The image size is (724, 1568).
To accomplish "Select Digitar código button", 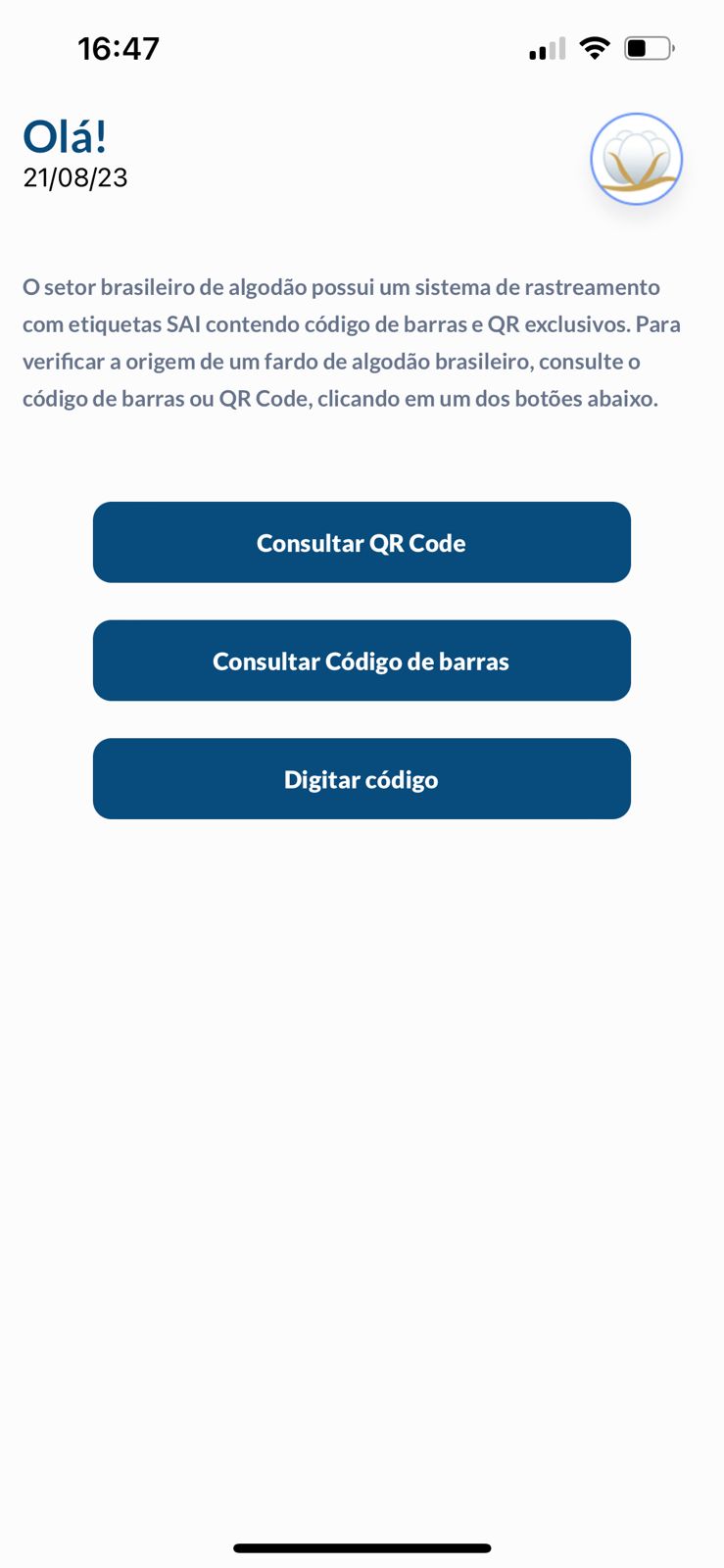I will point(362,779).
